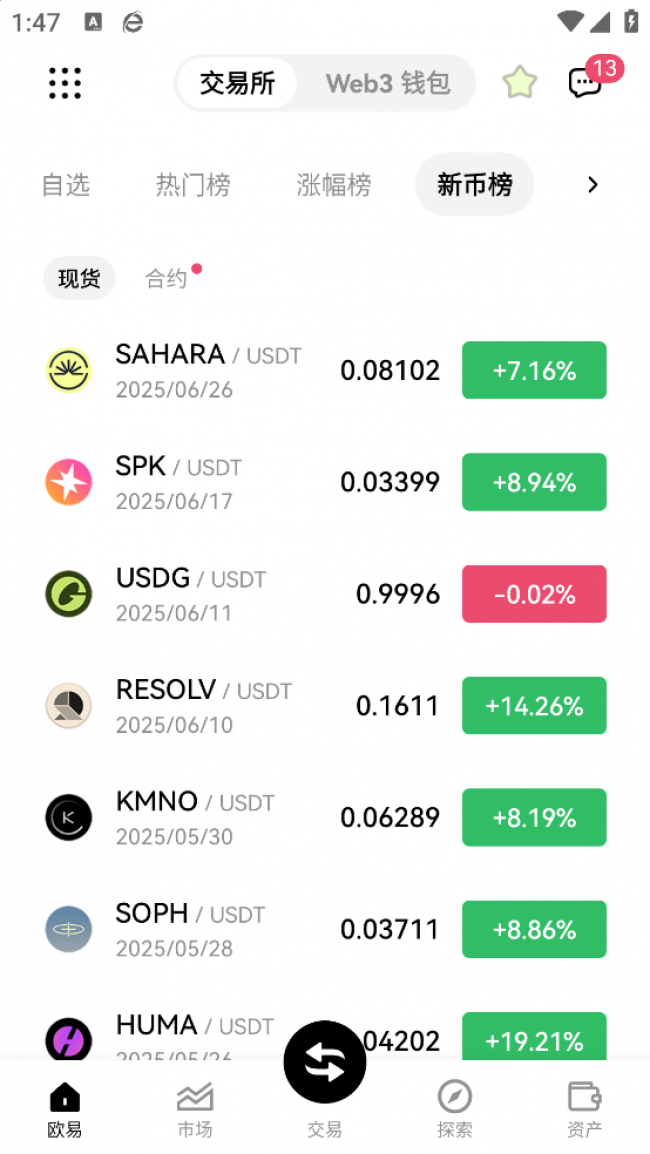Tap the 交易 swap button
Screen dimensions: 650x1154
(x=325, y=1064)
